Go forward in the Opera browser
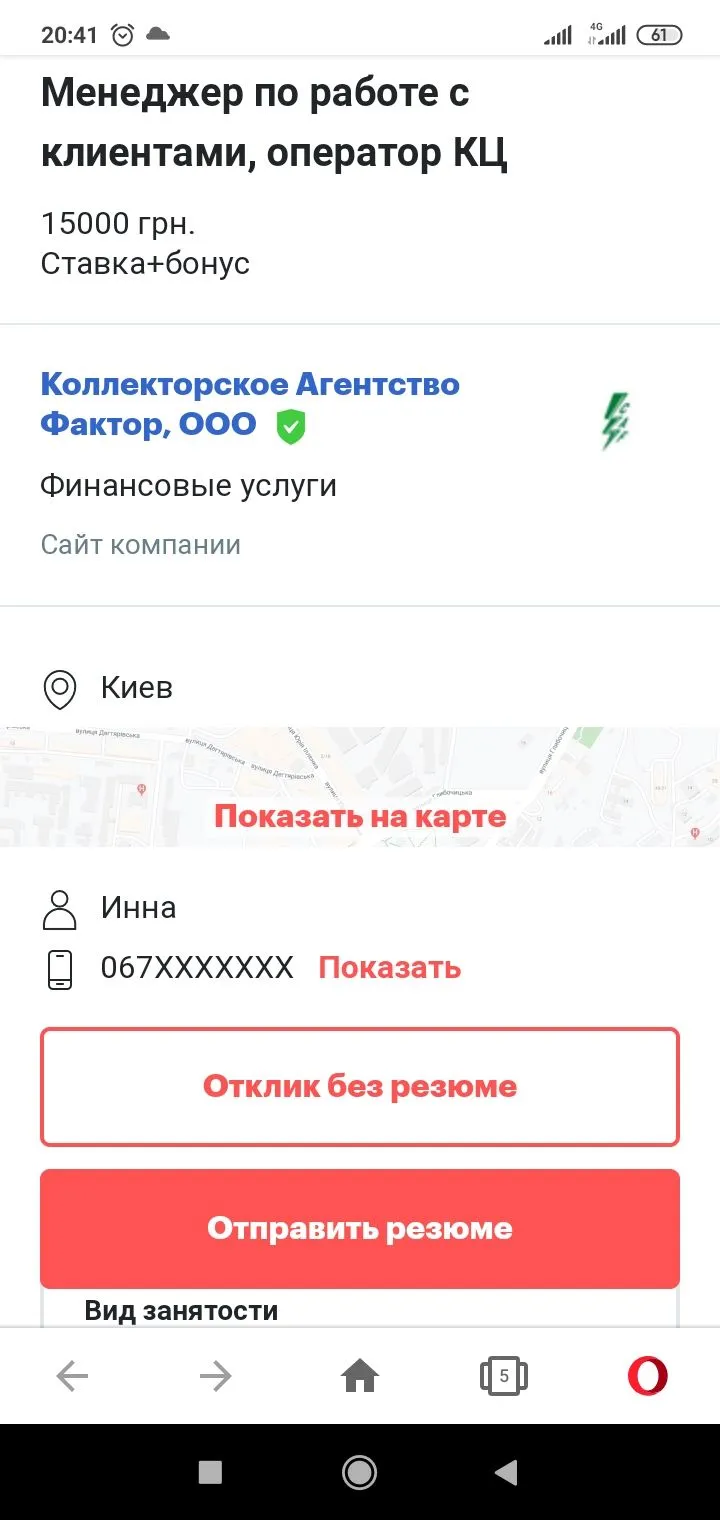The image size is (720, 1520). [215, 1377]
